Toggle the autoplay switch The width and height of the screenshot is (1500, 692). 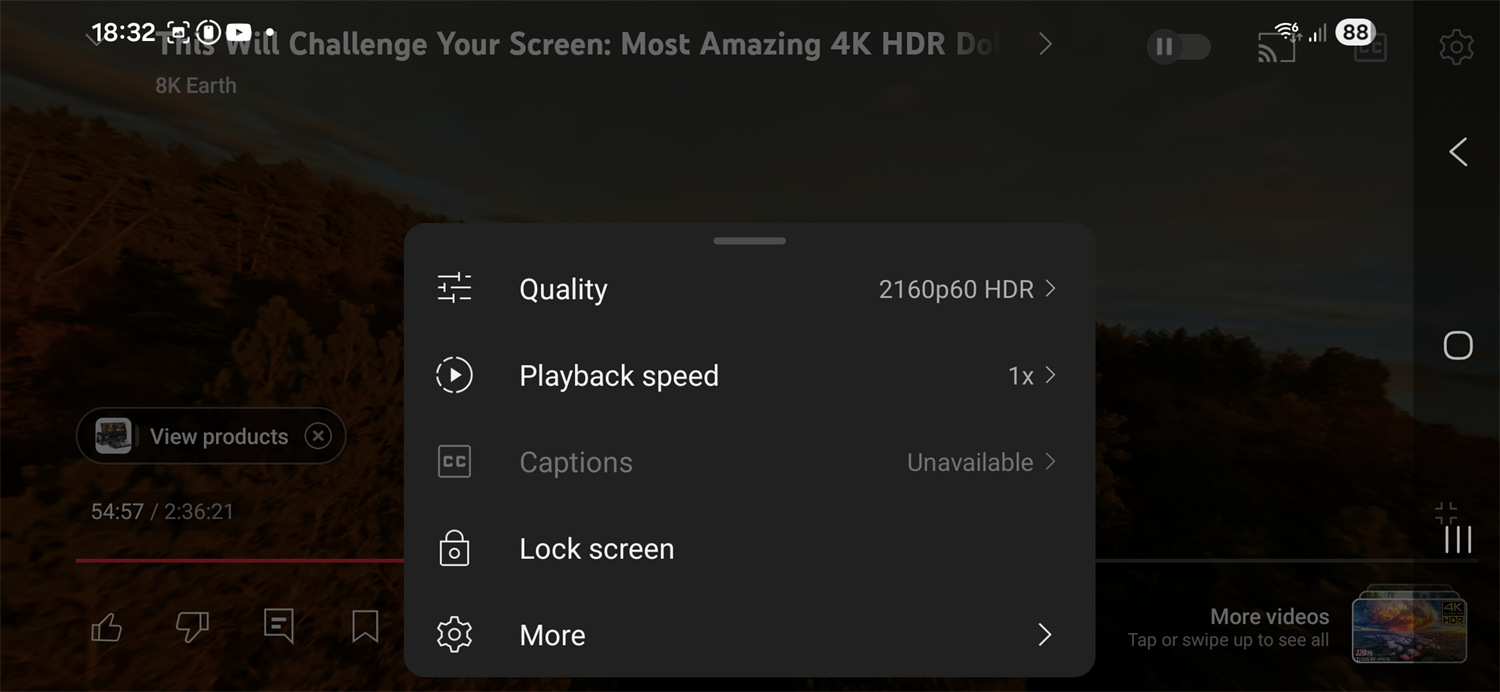click(1178, 47)
